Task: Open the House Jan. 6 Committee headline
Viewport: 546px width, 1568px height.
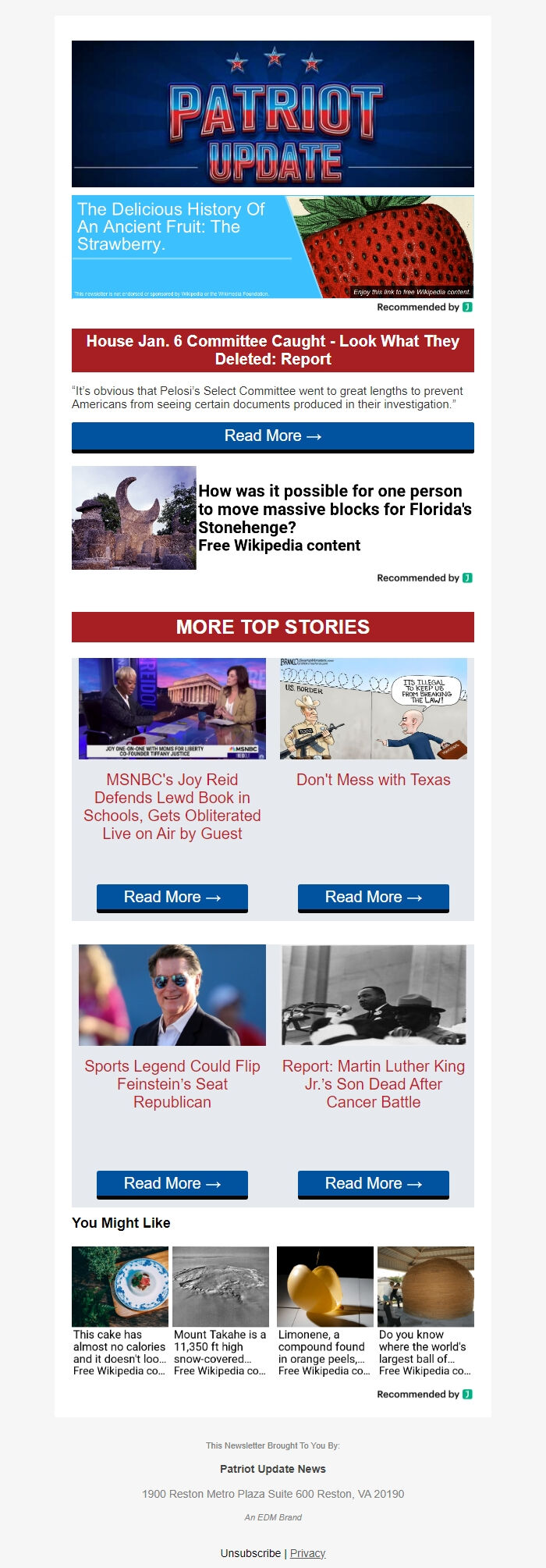Action: pyautogui.click(x=272, y=350)
